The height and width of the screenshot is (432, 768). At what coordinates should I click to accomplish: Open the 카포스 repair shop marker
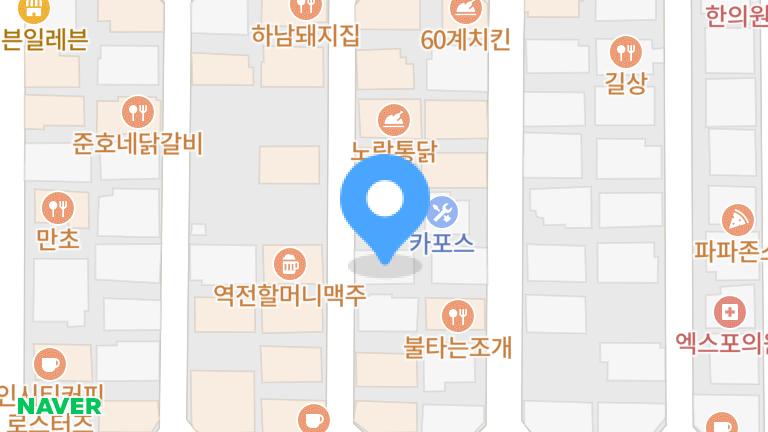pyautogui.click(x=442, y=212)
